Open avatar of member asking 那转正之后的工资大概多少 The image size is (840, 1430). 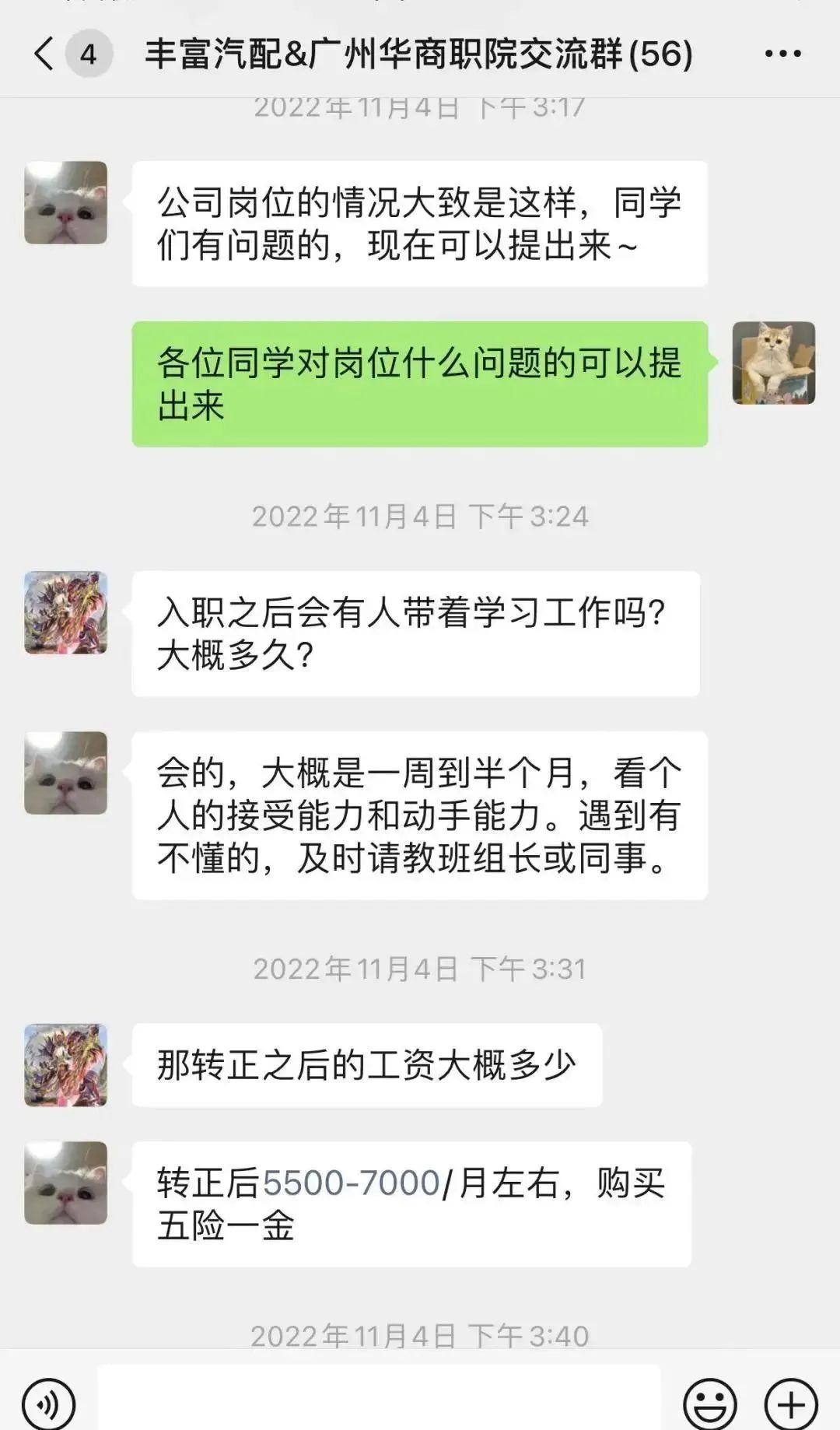pos(65,1064)
